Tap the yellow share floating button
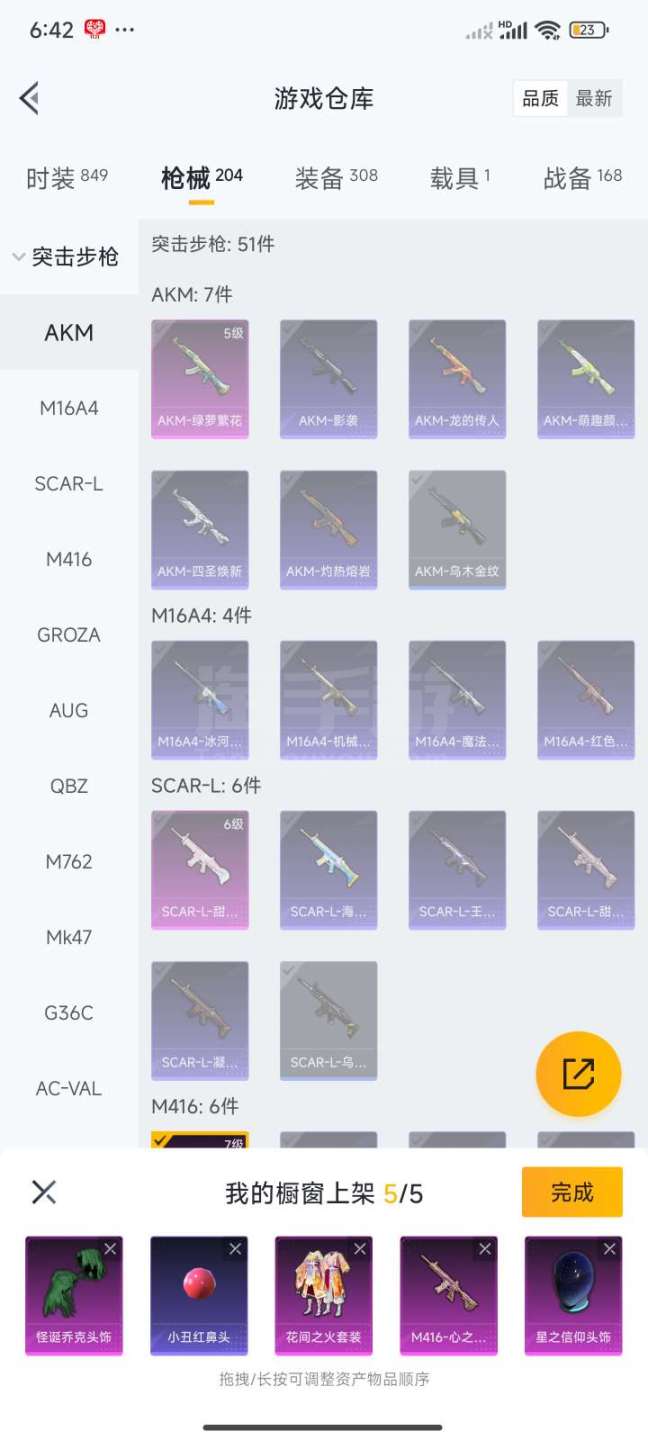648x1440 pixels. 578,1074
